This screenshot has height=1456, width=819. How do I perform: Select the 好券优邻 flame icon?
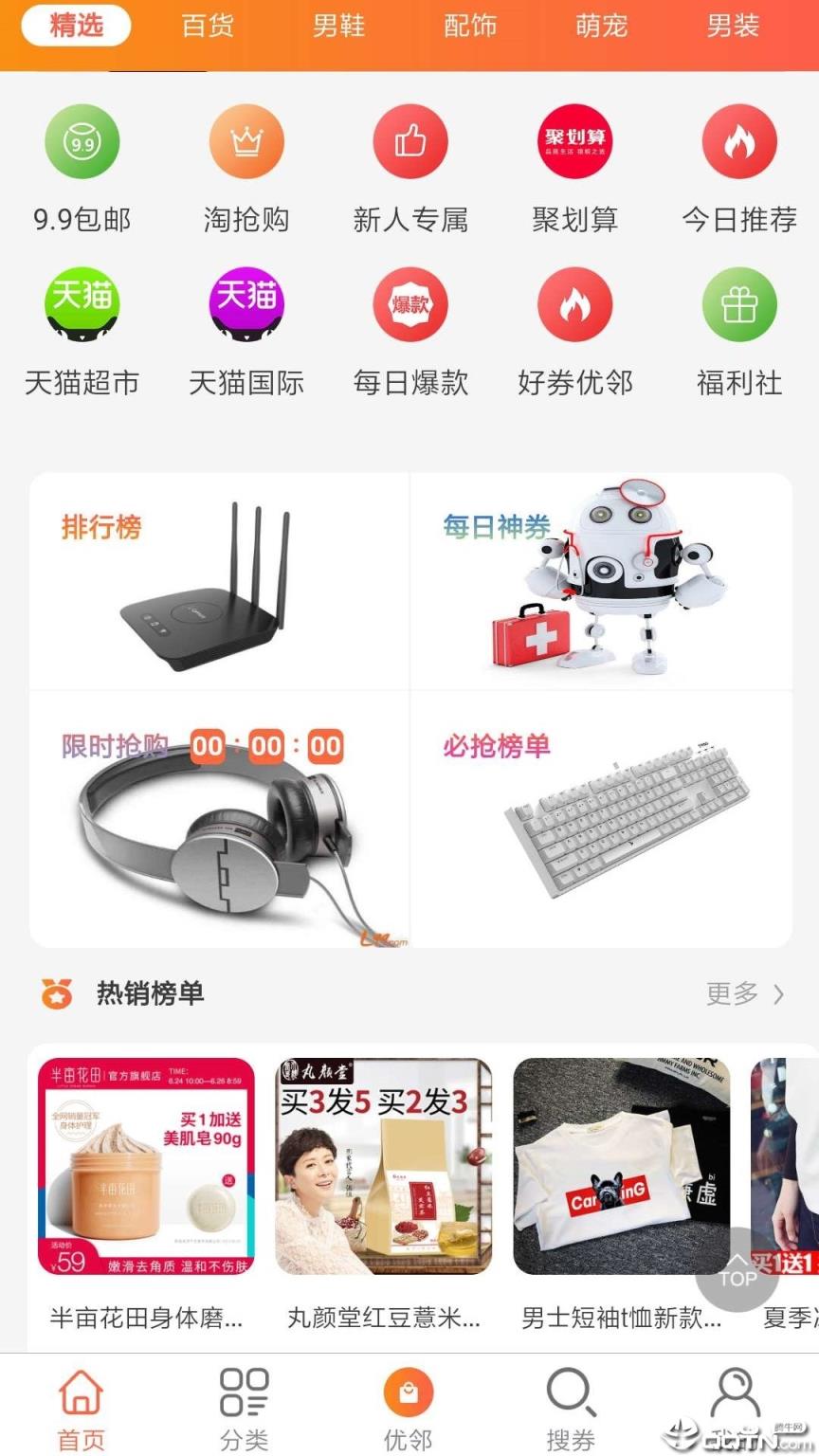click(x=573, y=305)
